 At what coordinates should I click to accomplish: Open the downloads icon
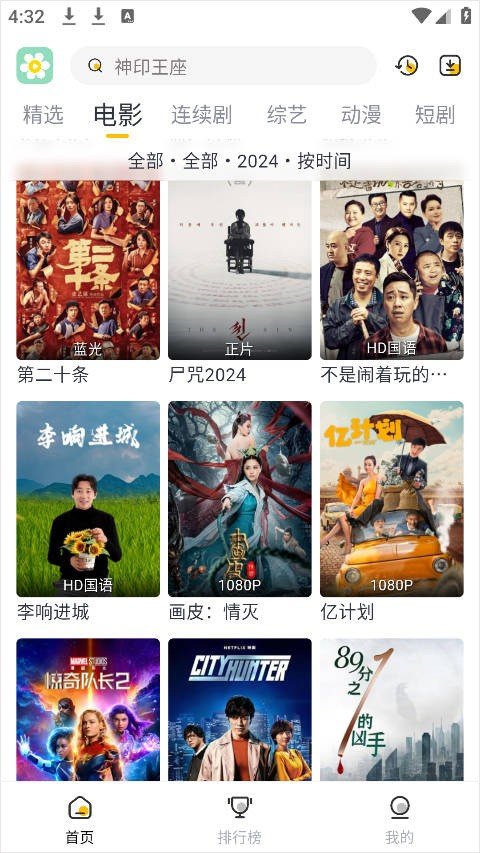click(450, 66)
